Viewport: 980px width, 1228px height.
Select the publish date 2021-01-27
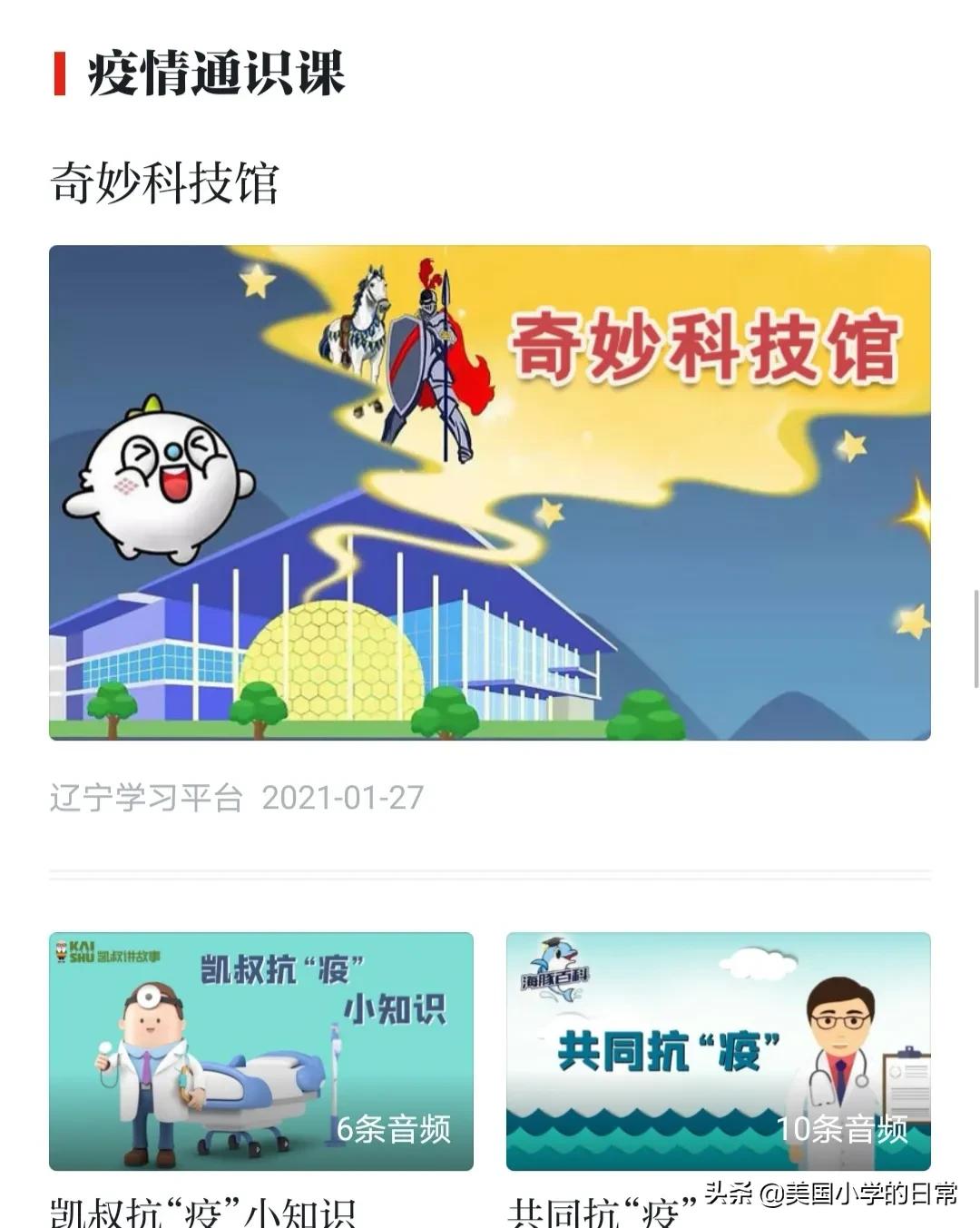point(341,794)
